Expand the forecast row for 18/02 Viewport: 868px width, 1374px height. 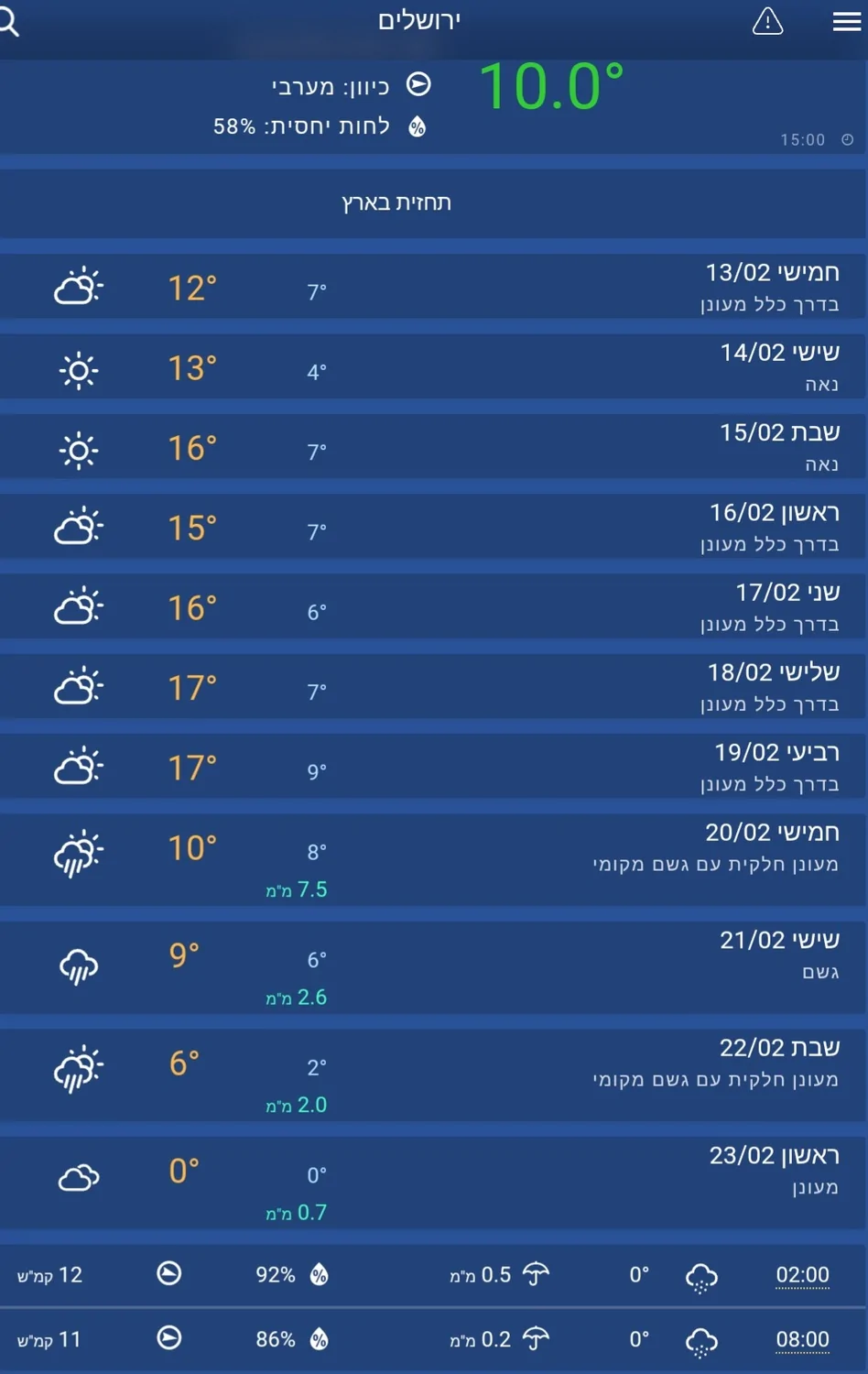click(434, 687)
